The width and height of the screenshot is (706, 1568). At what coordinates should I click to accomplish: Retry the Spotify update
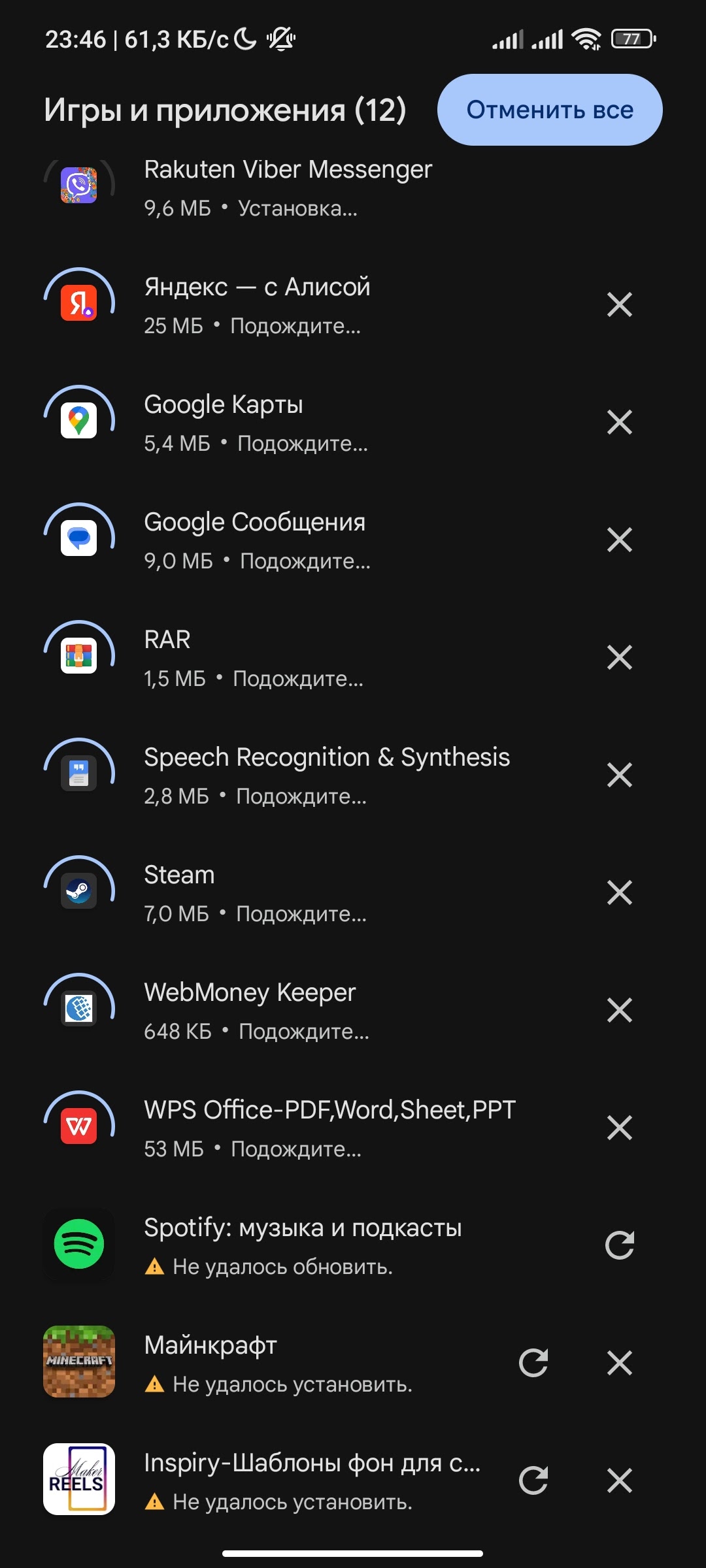[619, 1245]
